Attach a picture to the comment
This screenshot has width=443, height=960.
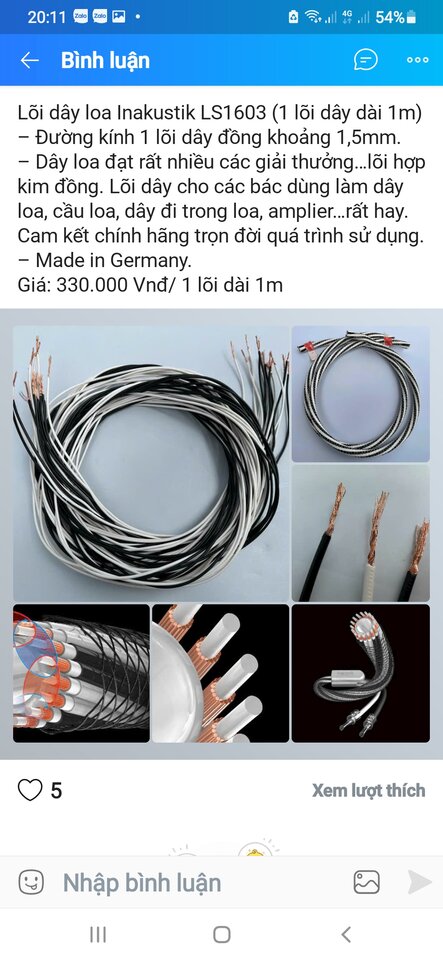coord(367,882)
